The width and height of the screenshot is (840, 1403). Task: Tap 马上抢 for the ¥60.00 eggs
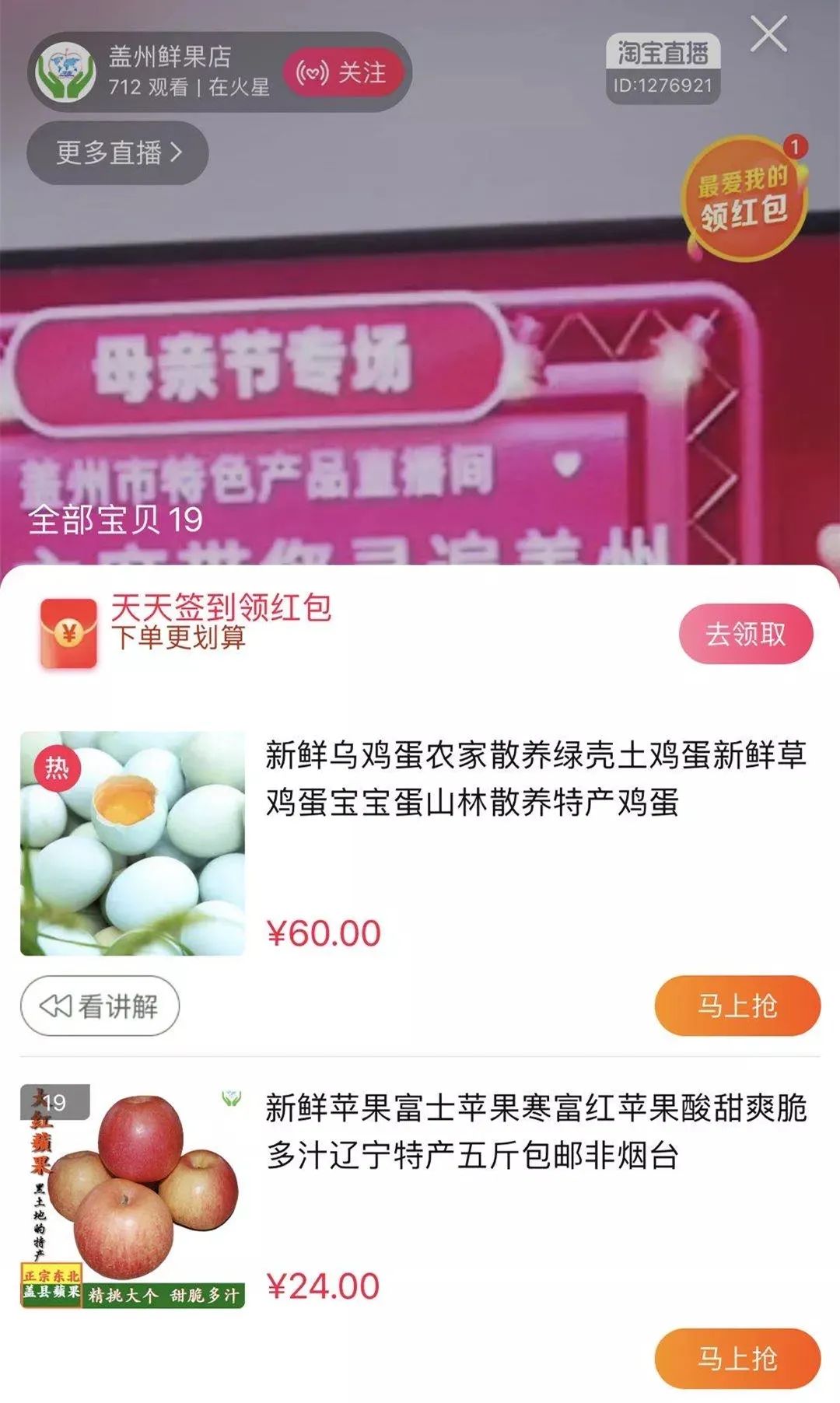pyautogui.click(x=737, y=1006)
